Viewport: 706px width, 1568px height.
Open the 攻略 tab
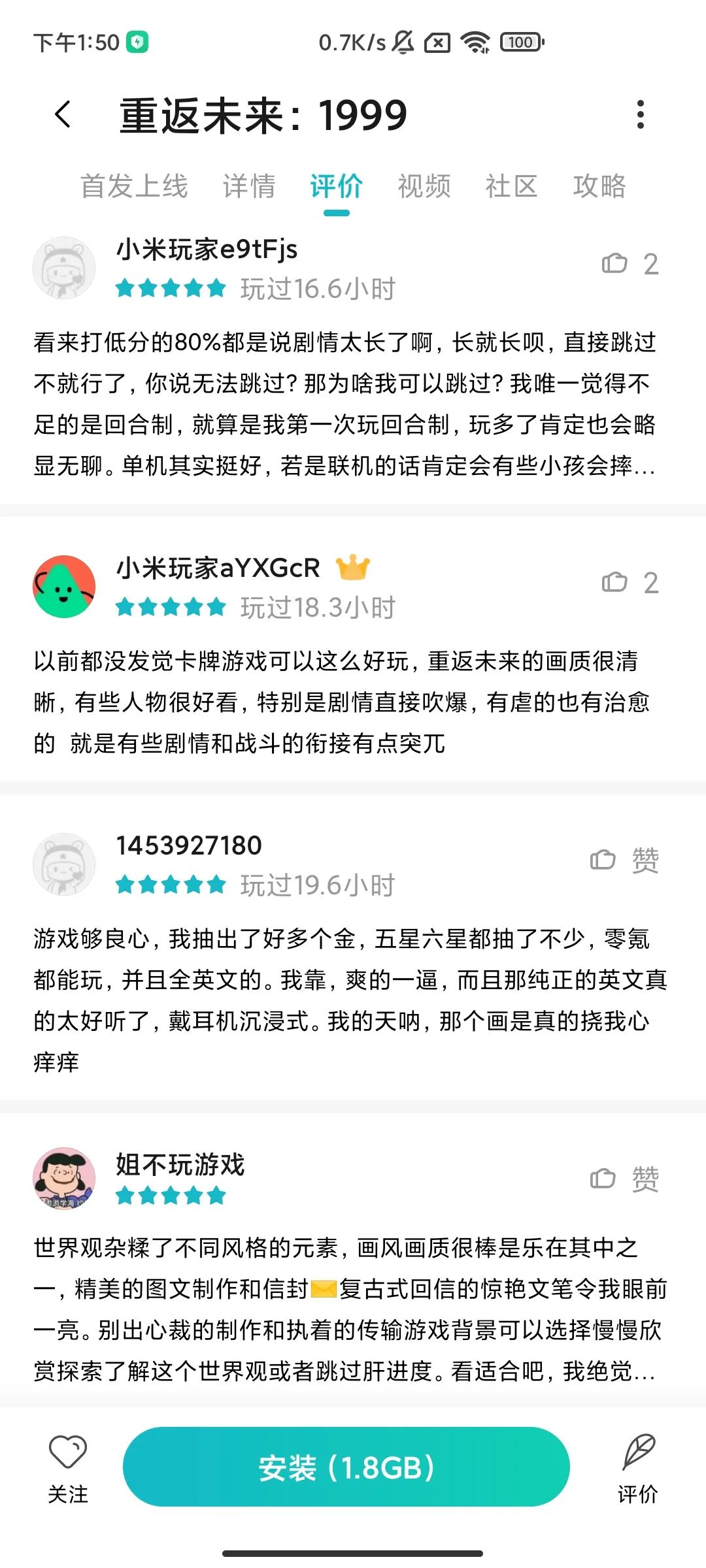(599, 186)
